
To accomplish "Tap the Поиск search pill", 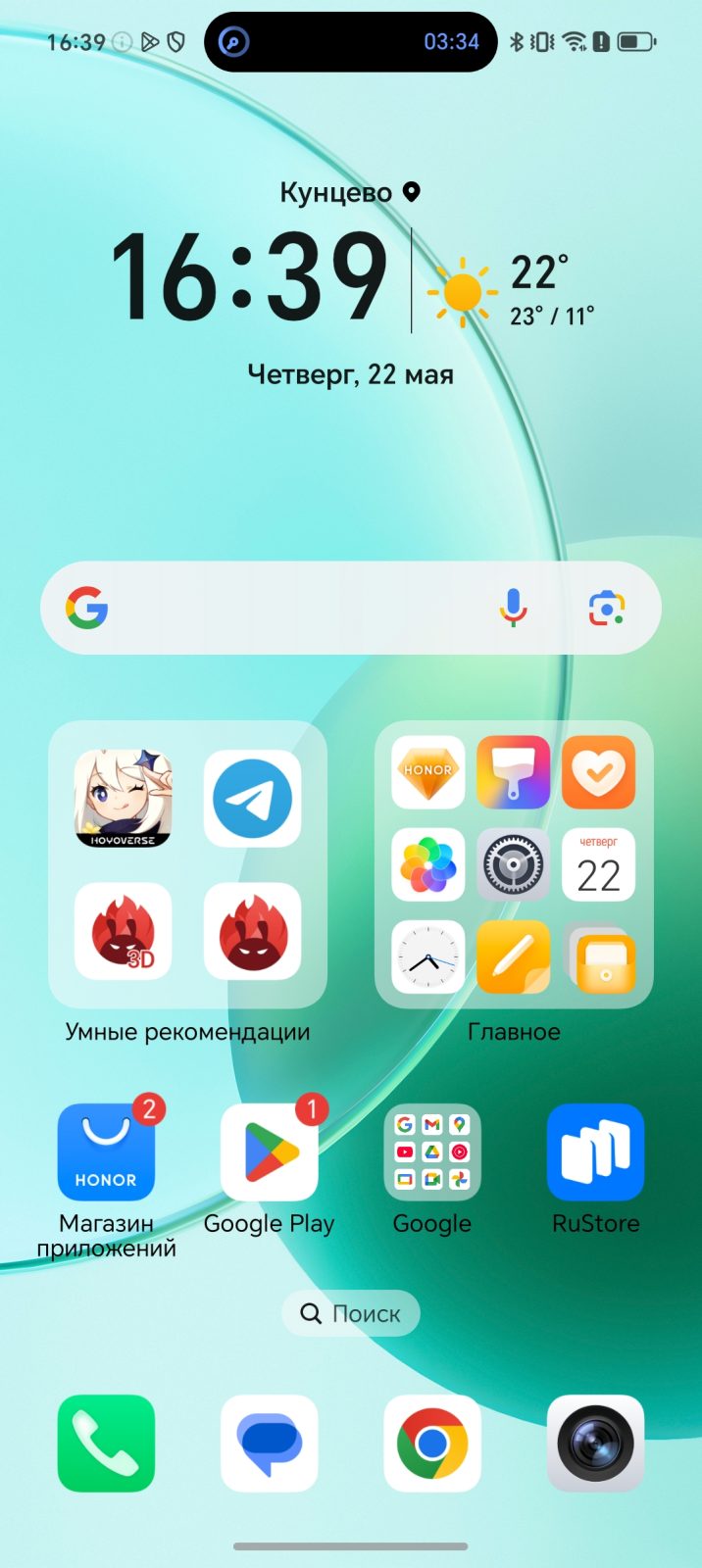I will click(x=351, y=1313).
